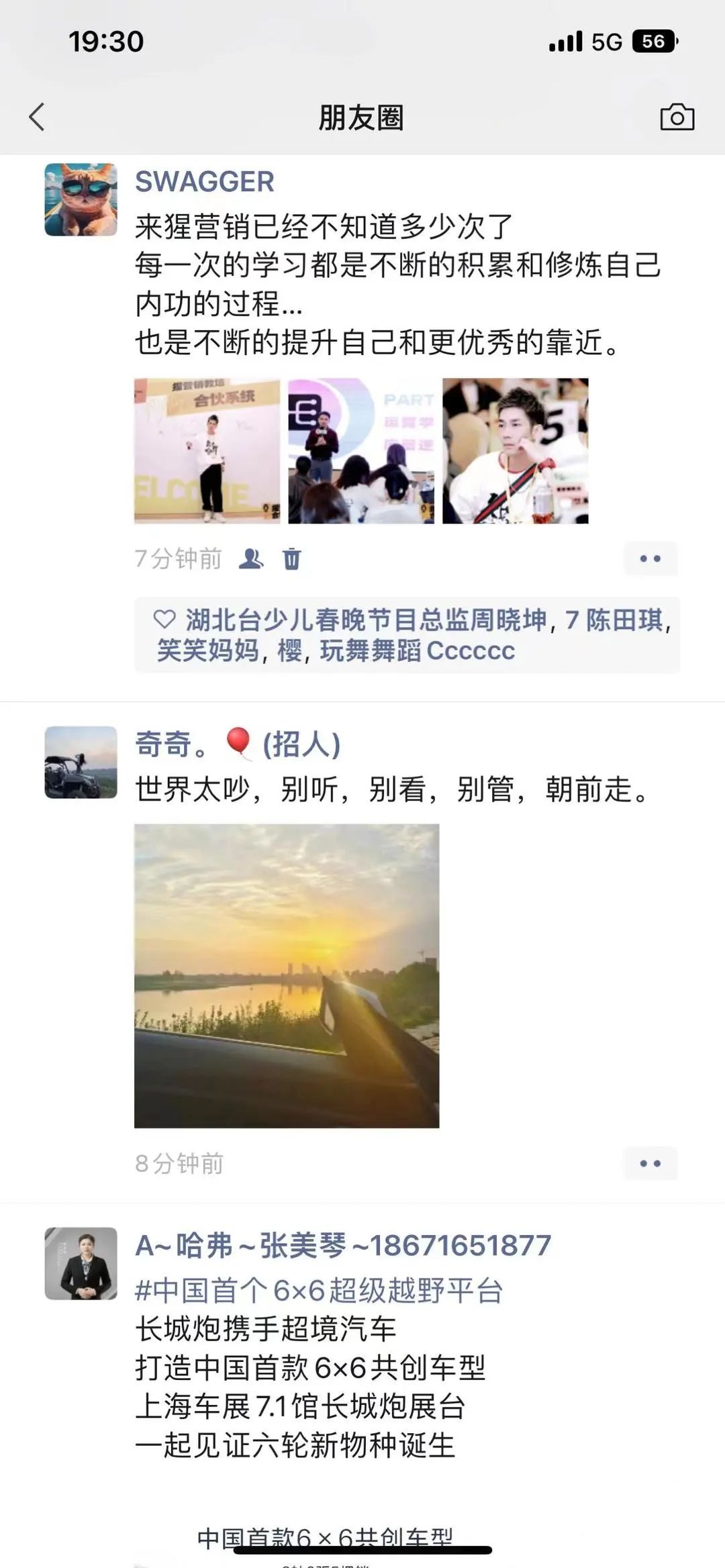Open like/comment menu on 奇奇's post
Image resolution: width=725 pixels, height=1568 pixels.
(650, 1163)
